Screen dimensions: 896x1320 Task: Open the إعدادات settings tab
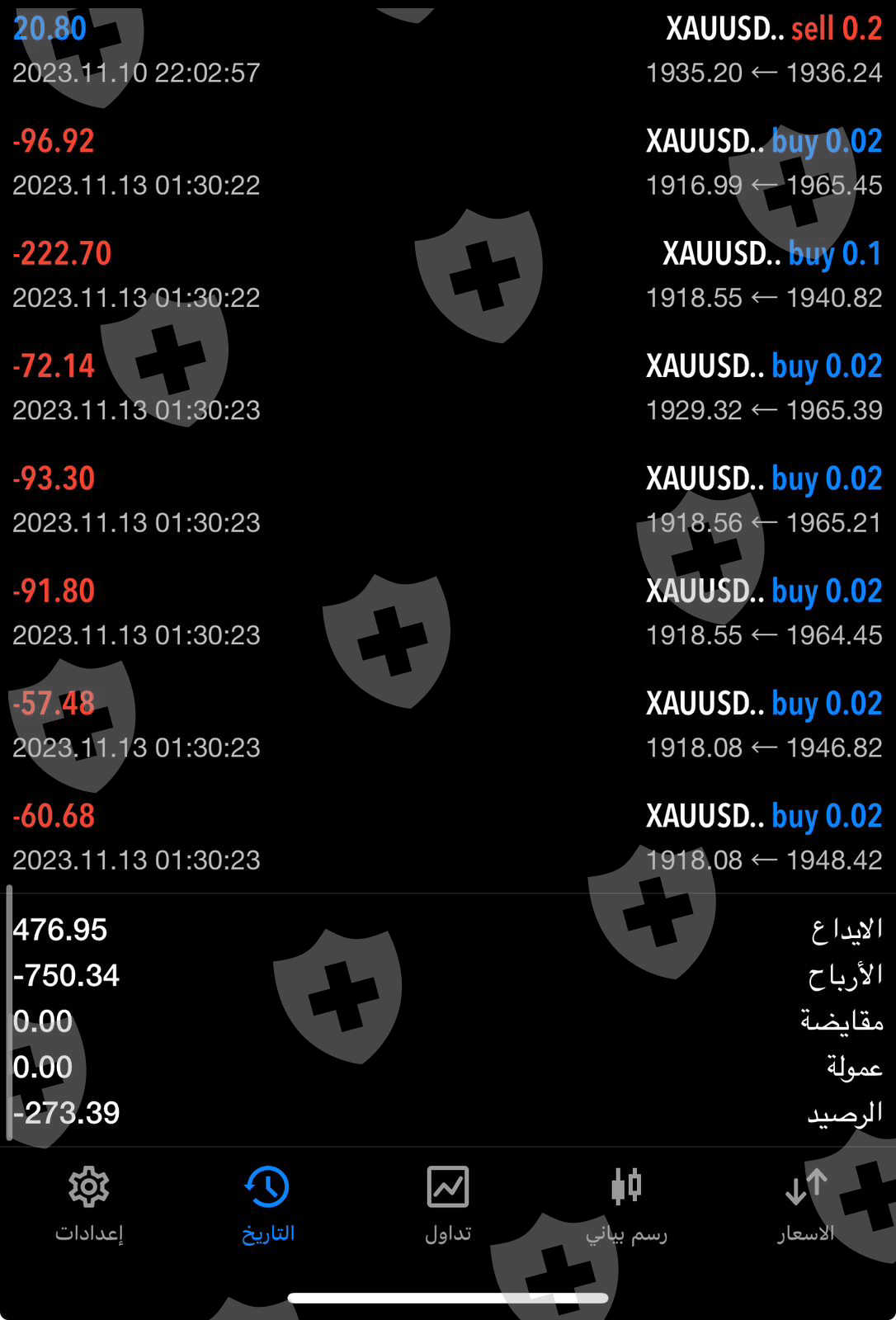click(x=89, y=1204)
